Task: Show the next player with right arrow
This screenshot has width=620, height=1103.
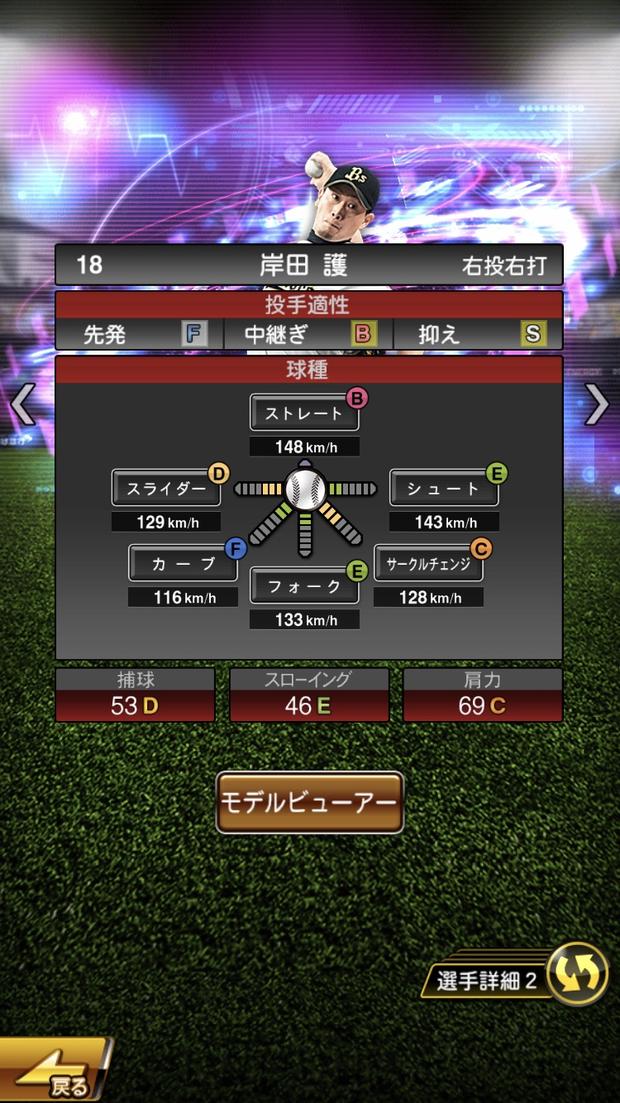Action: click(596, 405)
